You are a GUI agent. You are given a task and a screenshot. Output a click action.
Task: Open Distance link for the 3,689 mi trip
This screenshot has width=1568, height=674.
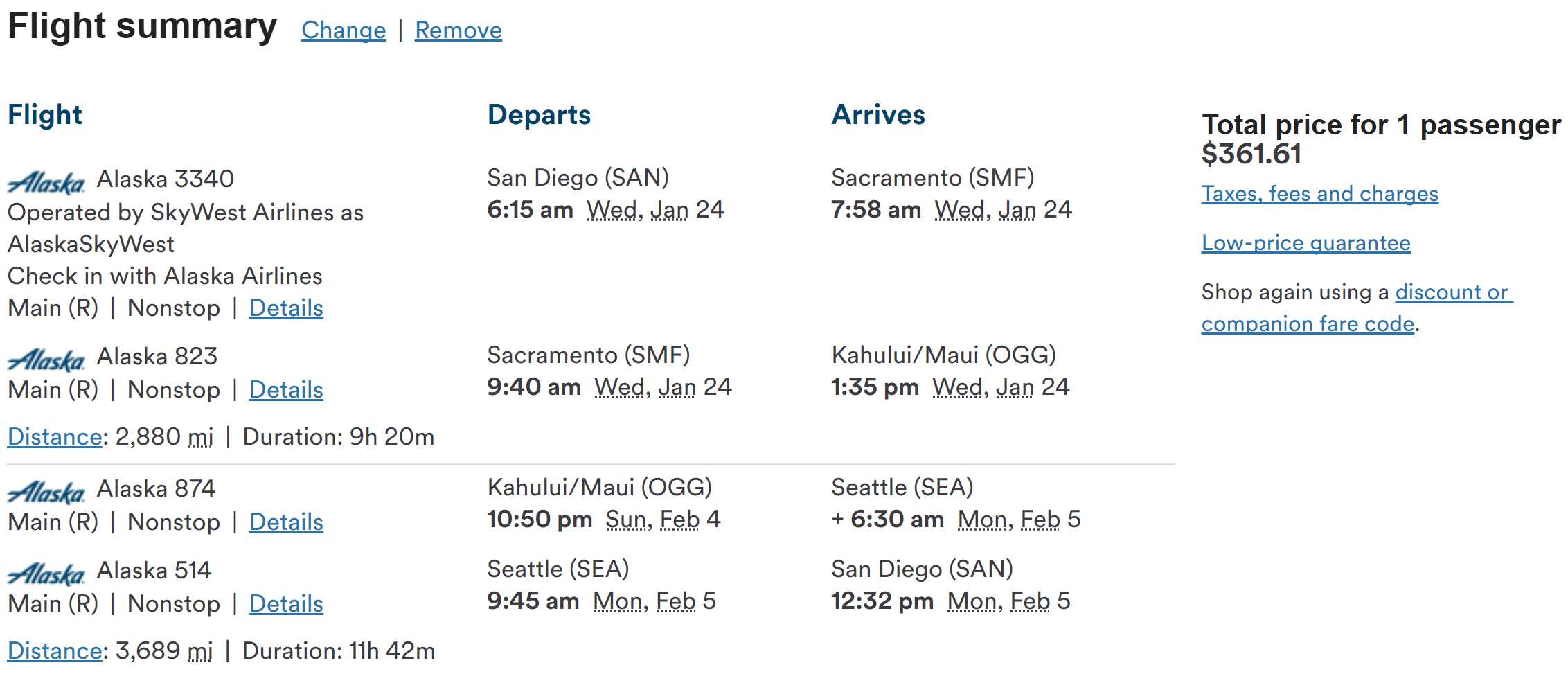[55, 651]
